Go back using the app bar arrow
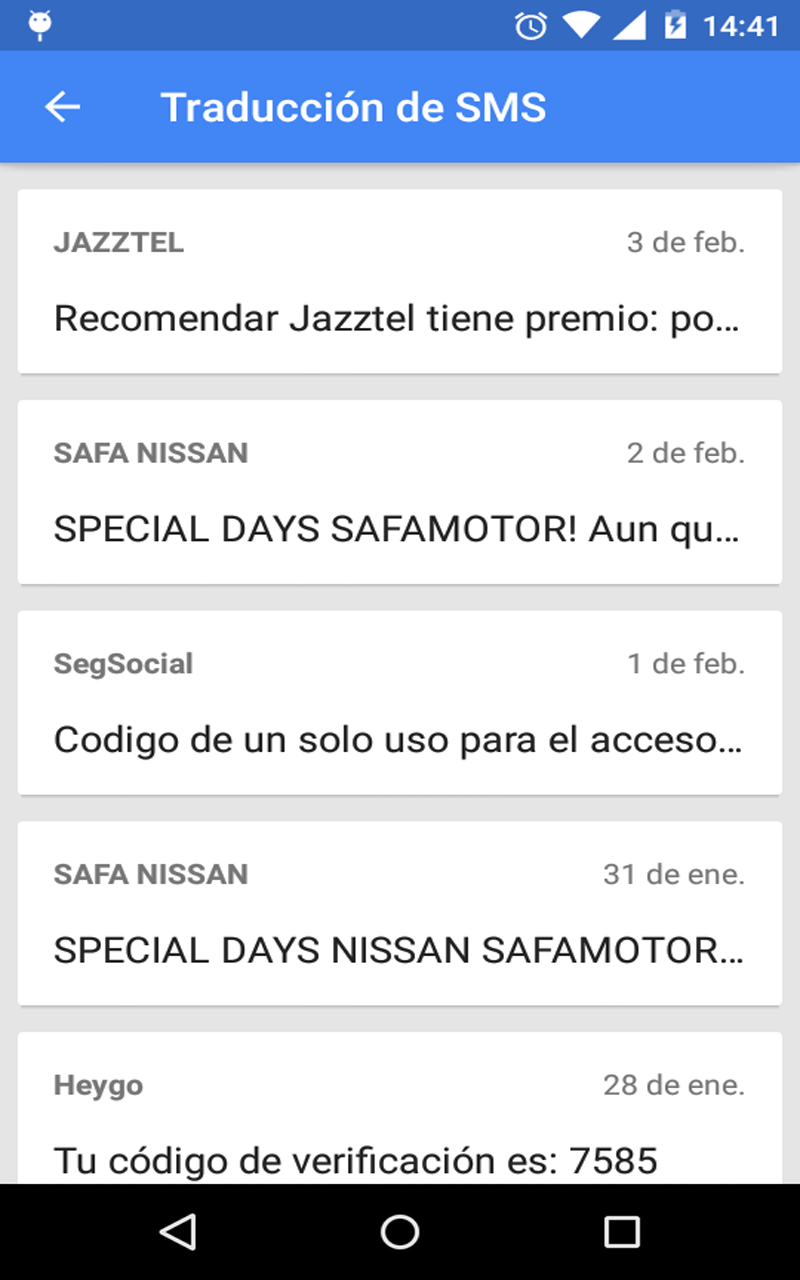The height and width of the screenshot is (1280, 800). coord(62,107)
